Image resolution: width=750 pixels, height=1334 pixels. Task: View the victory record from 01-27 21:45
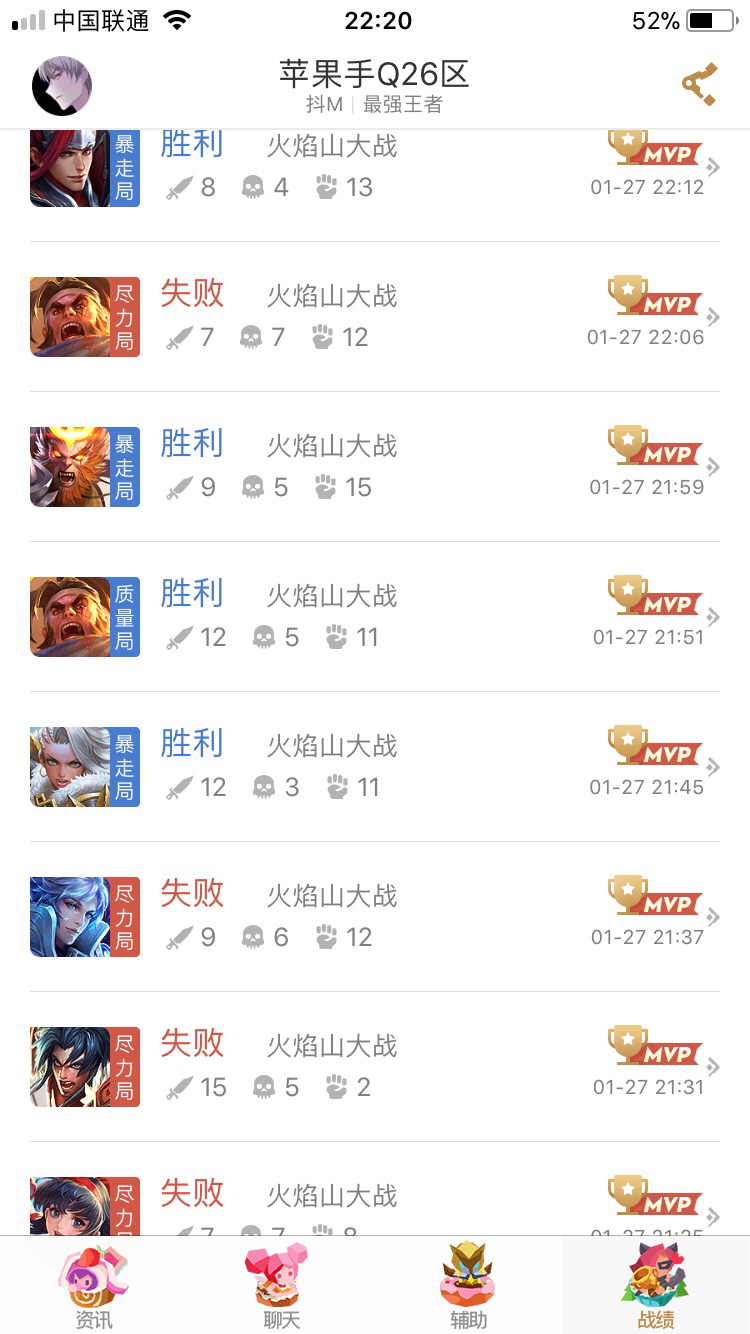pyautogui.click(x=375, y=767)
